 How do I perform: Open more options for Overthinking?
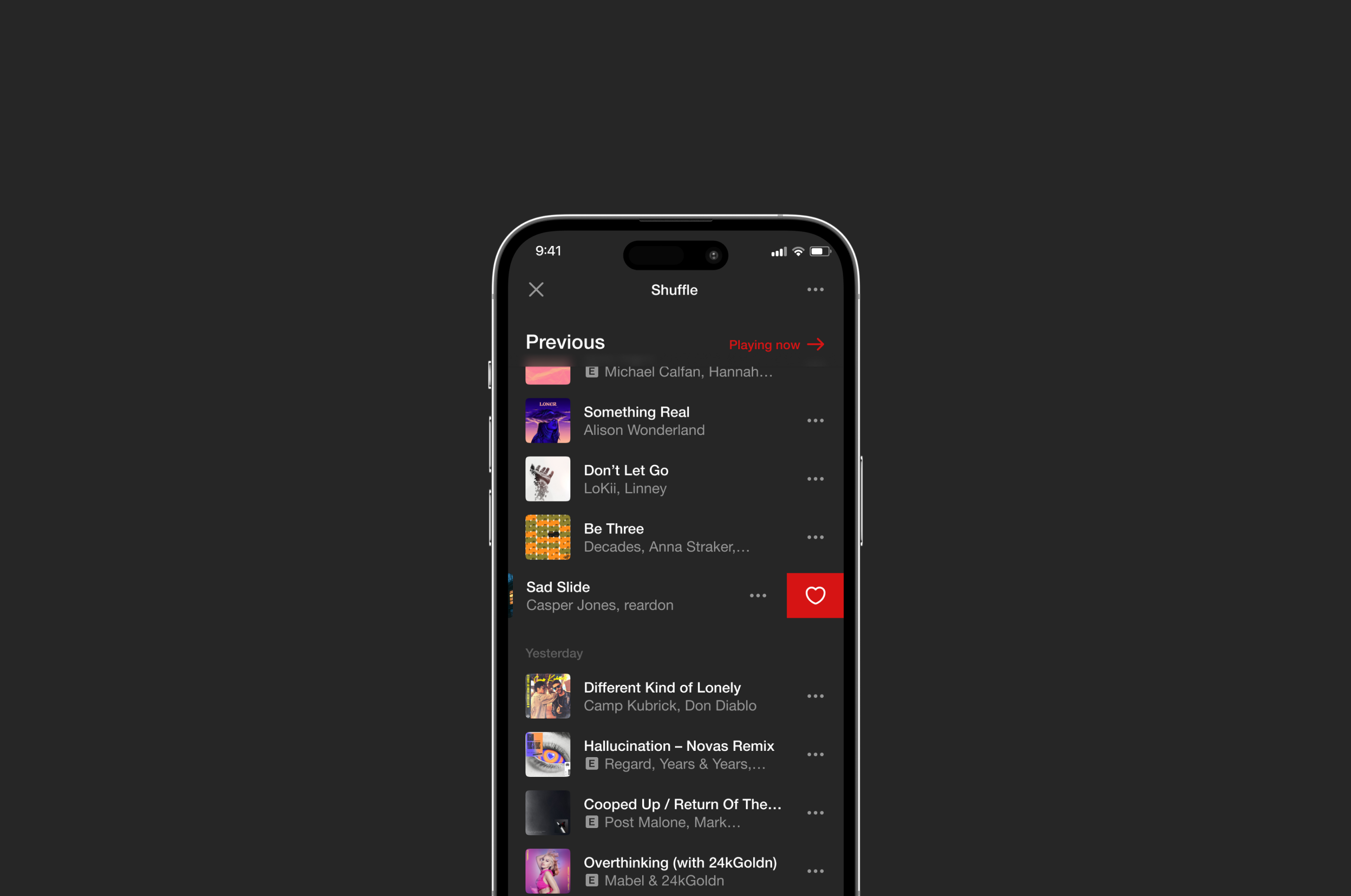pos(815,871)
